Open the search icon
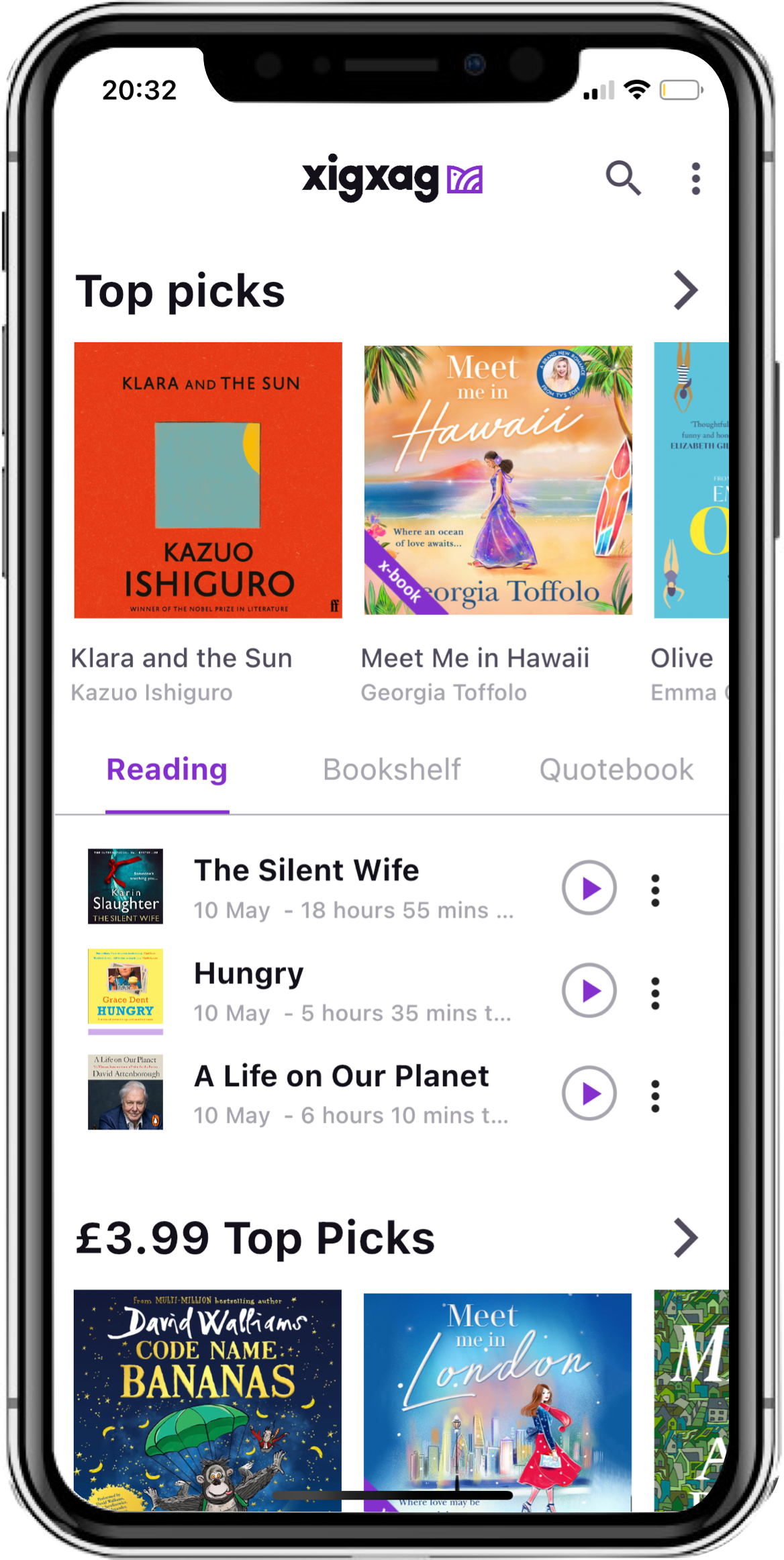784x1560 pixels. (623, 179)
